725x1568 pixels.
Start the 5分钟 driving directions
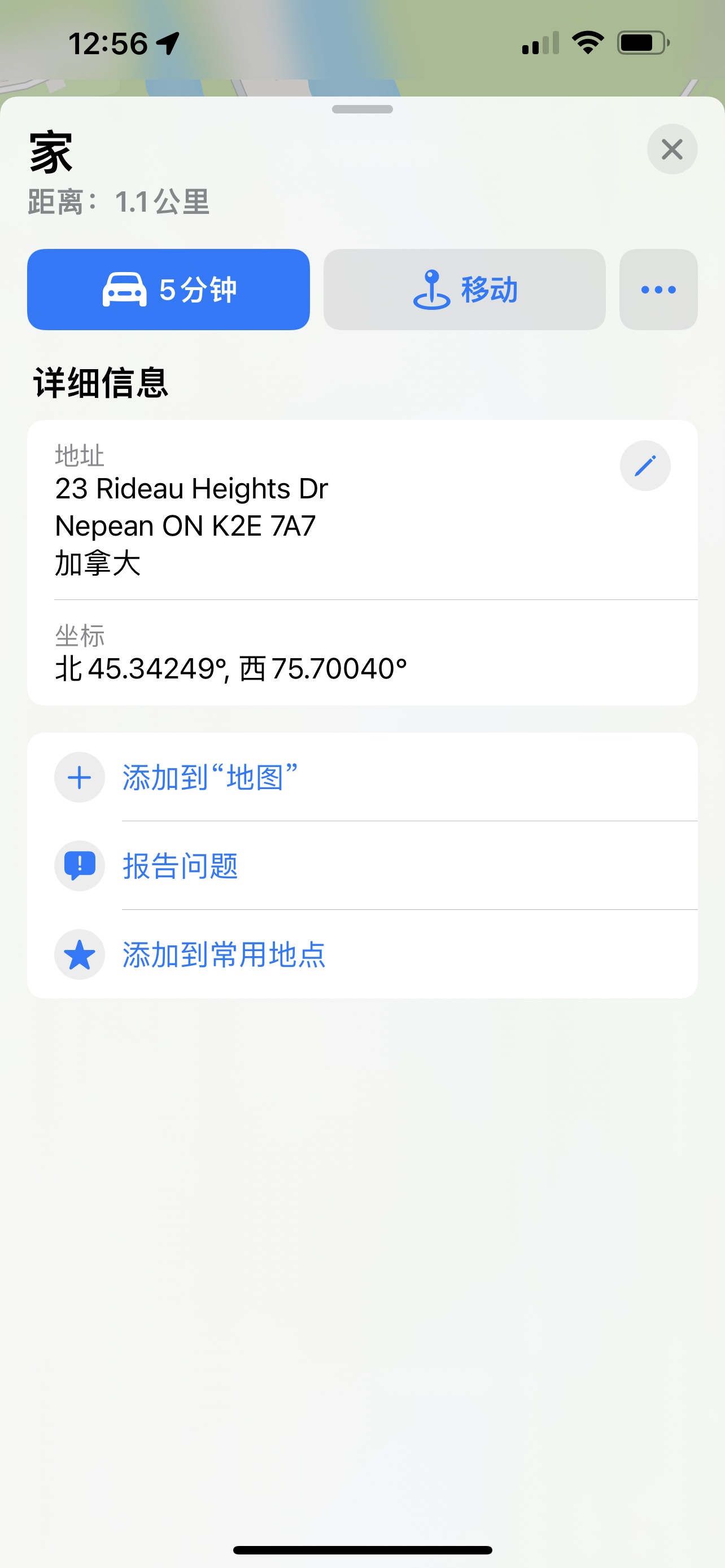tap(169, 289)
